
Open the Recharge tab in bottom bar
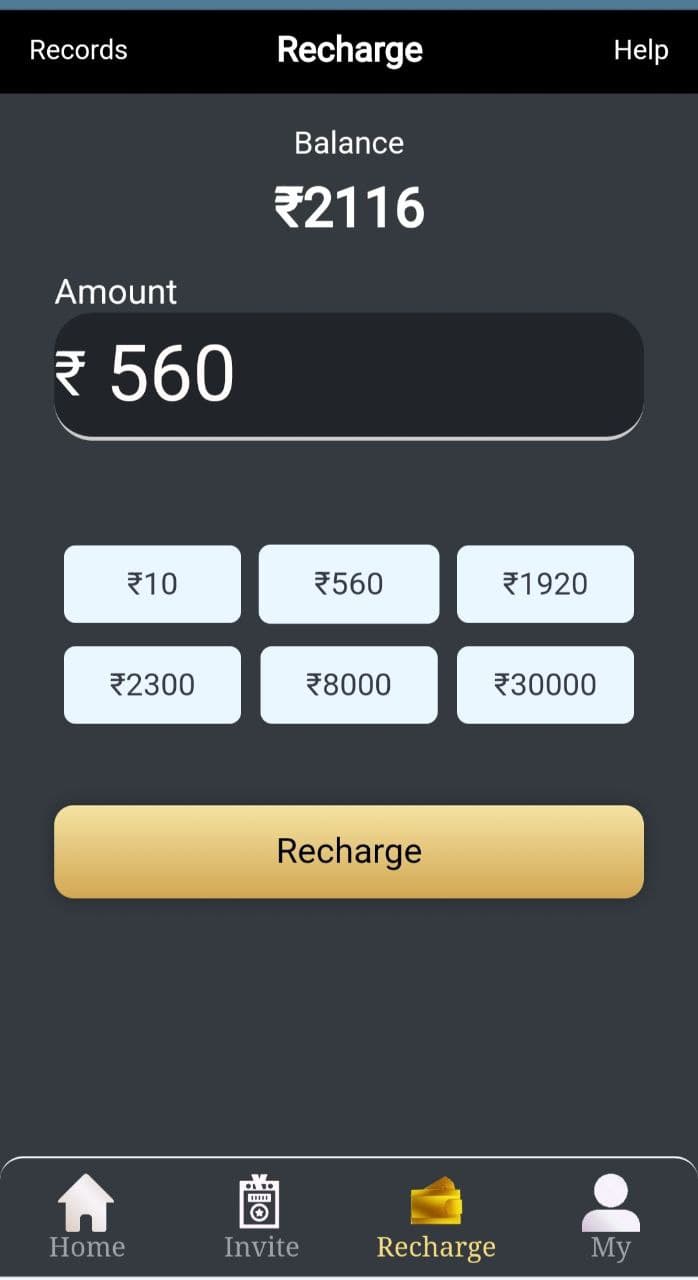click(x=436, y=1217)
